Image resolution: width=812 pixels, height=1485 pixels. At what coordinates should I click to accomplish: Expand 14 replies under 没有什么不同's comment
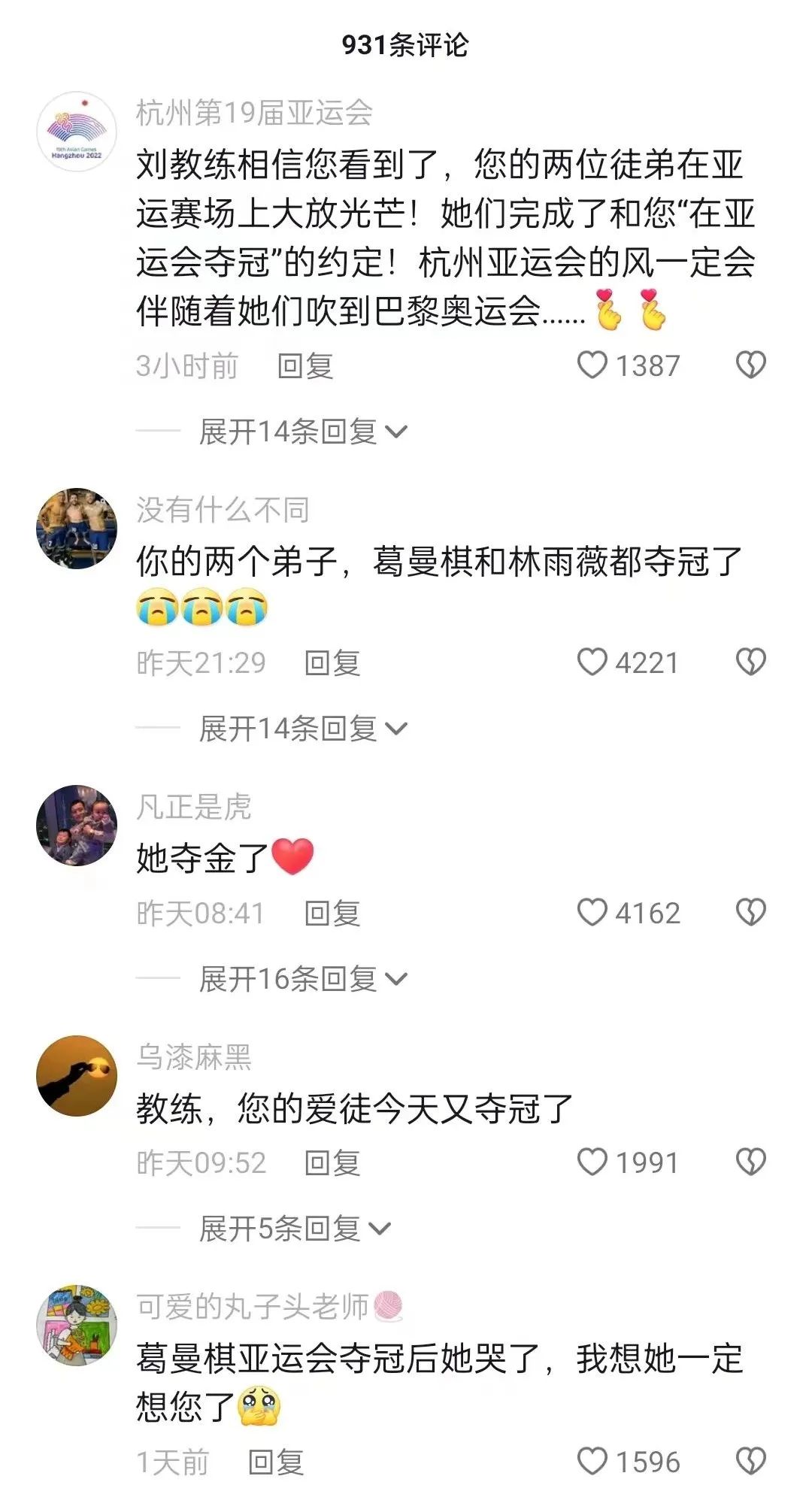[302, 729]
